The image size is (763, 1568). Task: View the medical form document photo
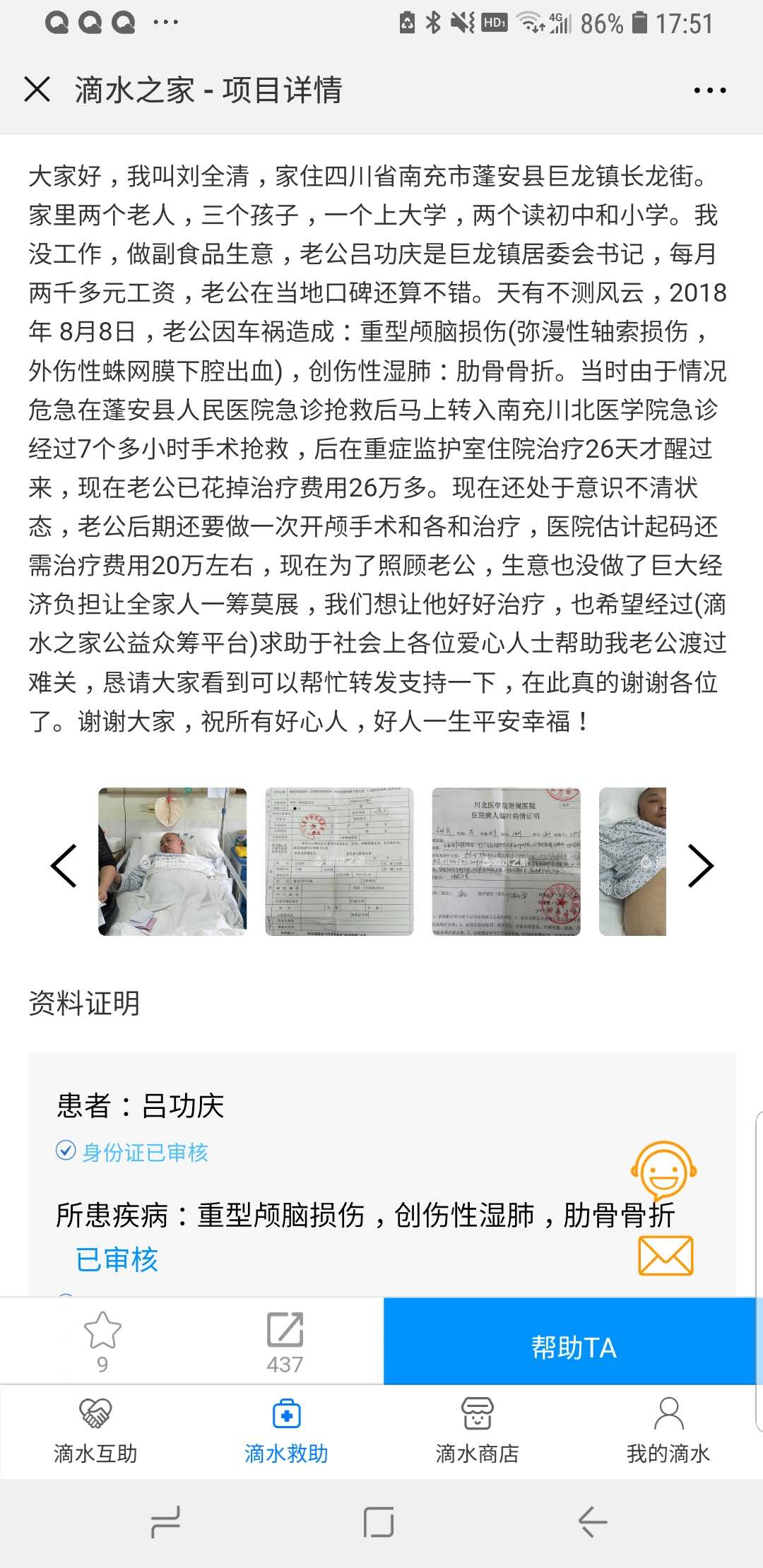(x=339, y=862)
